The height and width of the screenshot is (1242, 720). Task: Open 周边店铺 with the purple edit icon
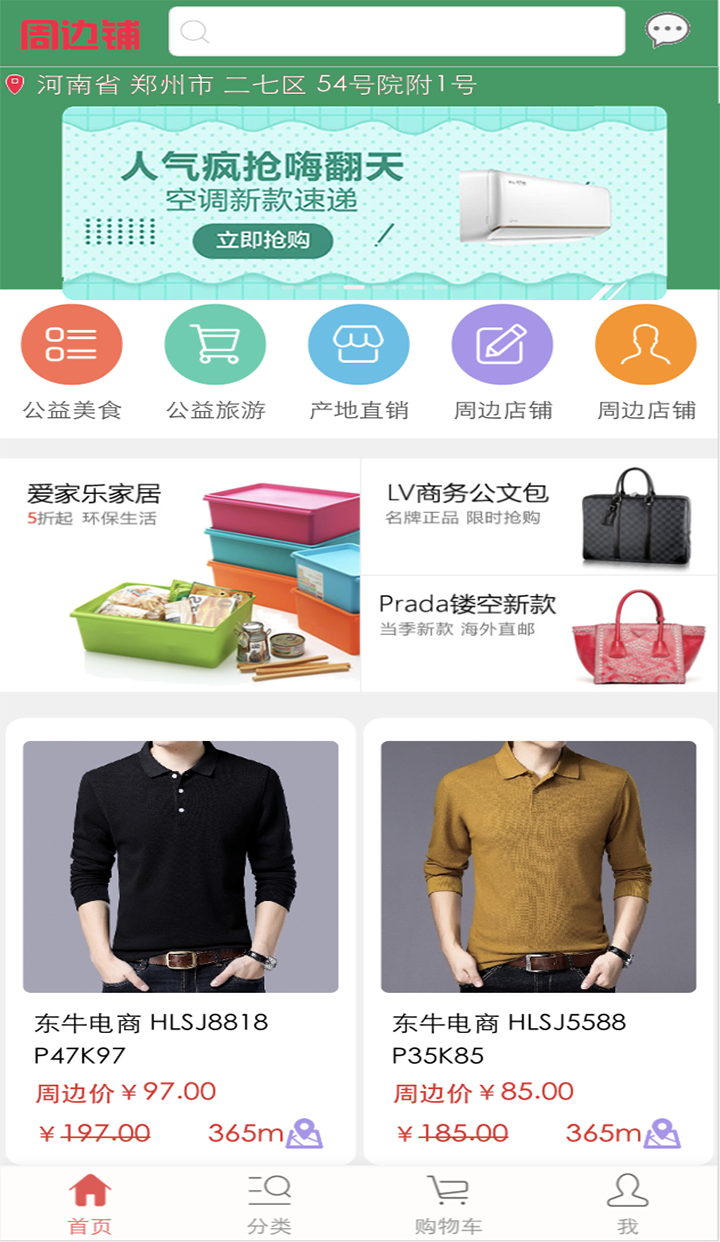click(502, 345)
